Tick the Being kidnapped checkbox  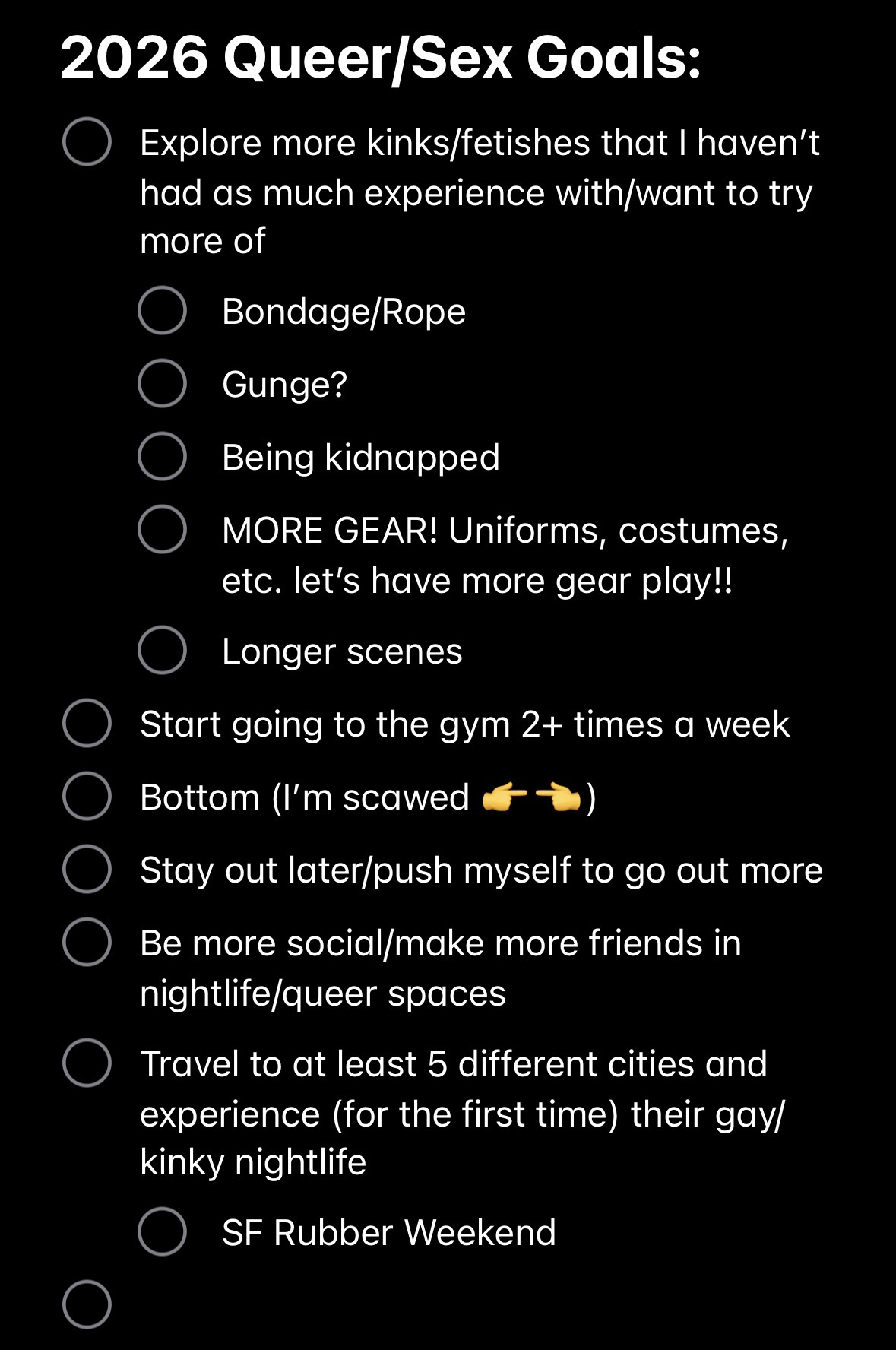click(x=162, y=457)
